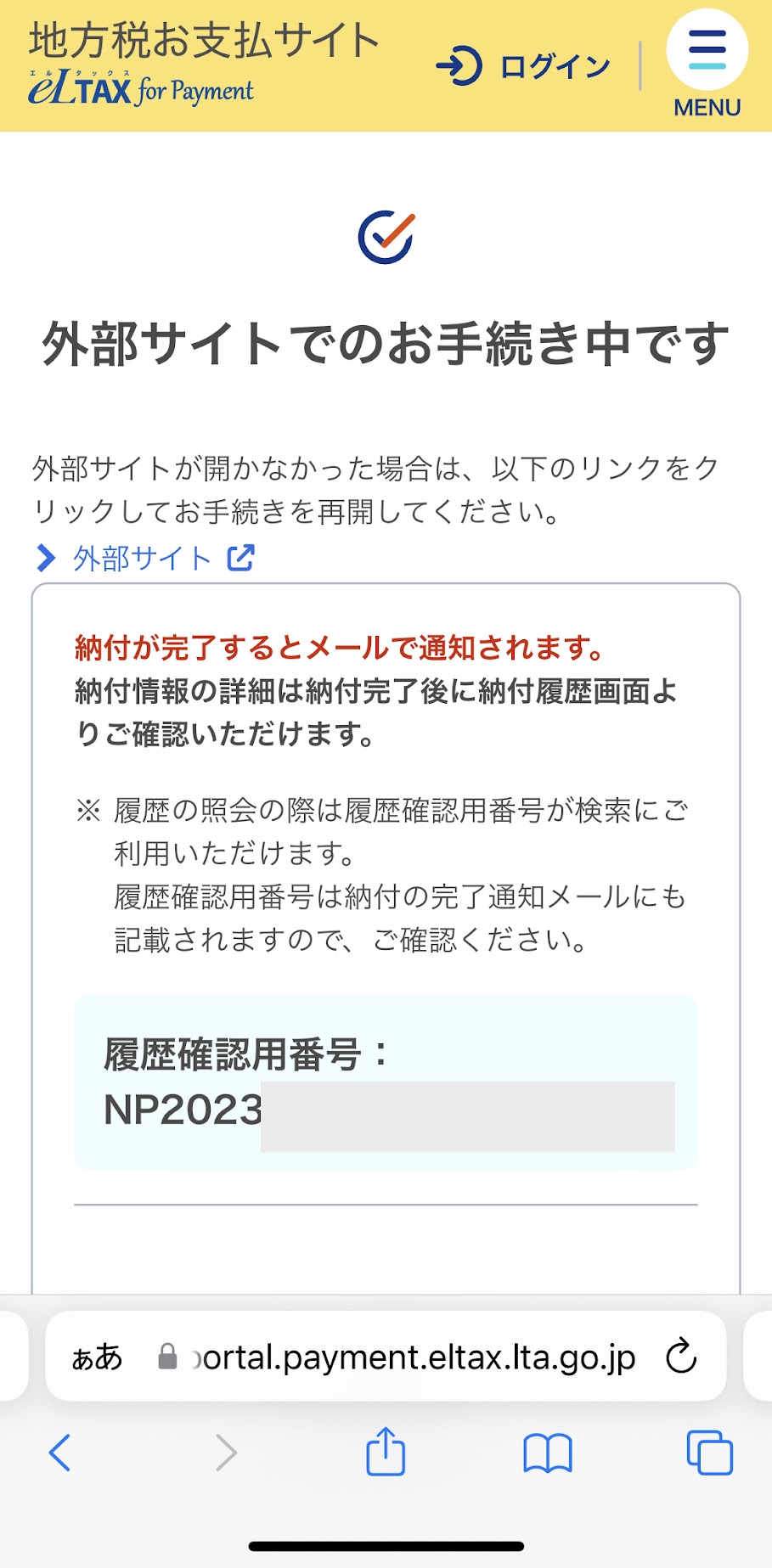The width and height of the screenshot is (772, 1568).
Task: Tap the ログイン login button
Action: coord(523,66)
